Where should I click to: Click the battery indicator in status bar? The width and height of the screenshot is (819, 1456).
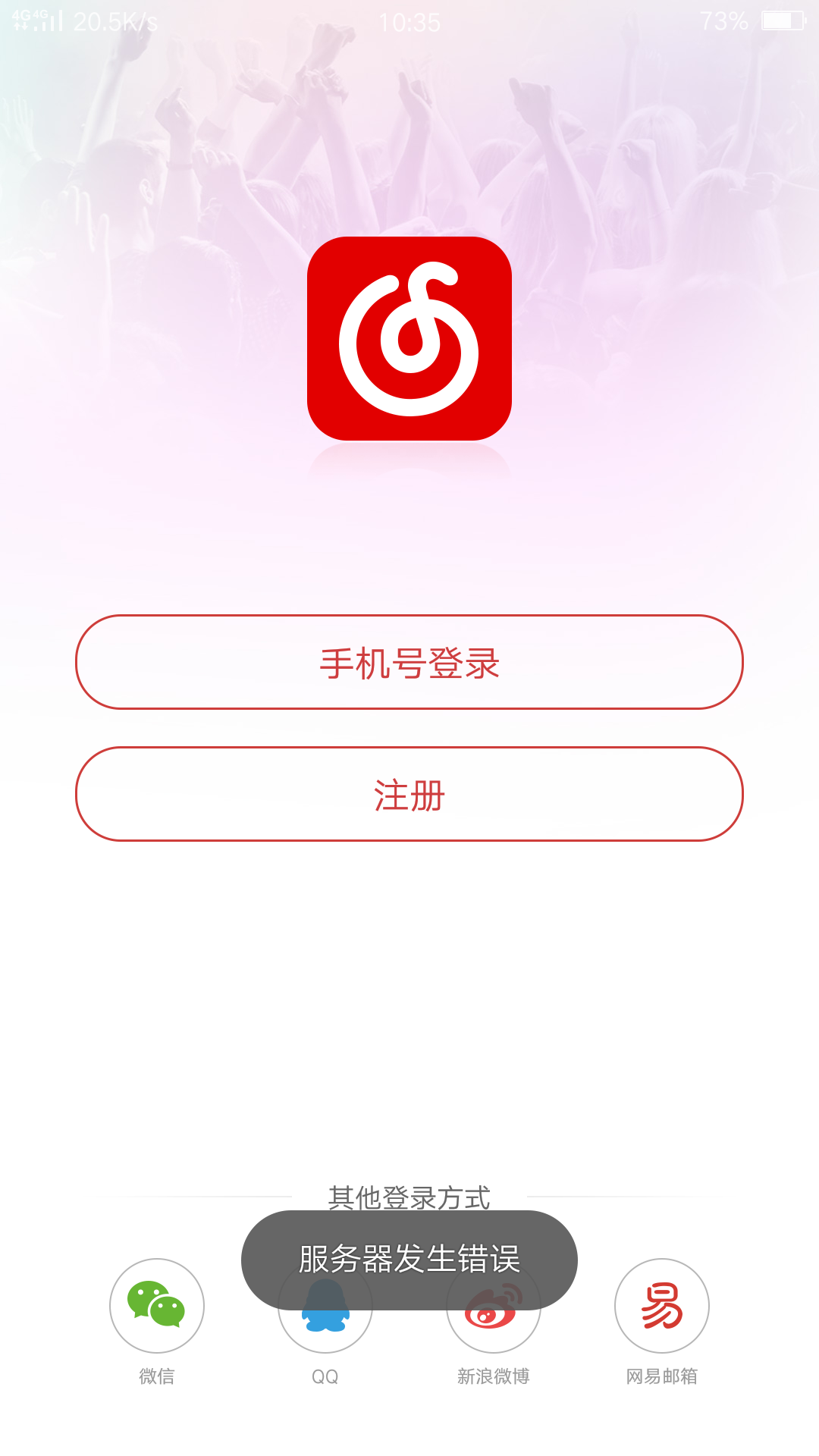click(783, 22)
